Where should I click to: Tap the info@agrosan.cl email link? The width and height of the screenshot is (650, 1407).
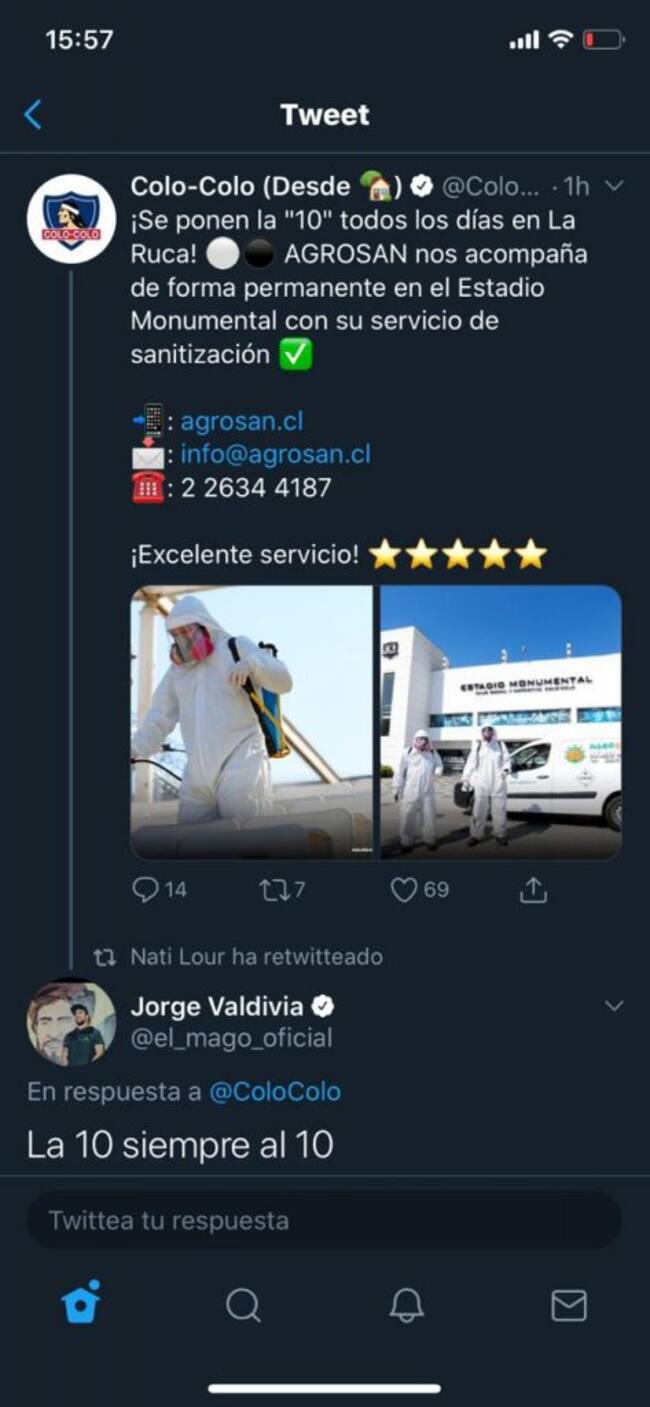275,454
